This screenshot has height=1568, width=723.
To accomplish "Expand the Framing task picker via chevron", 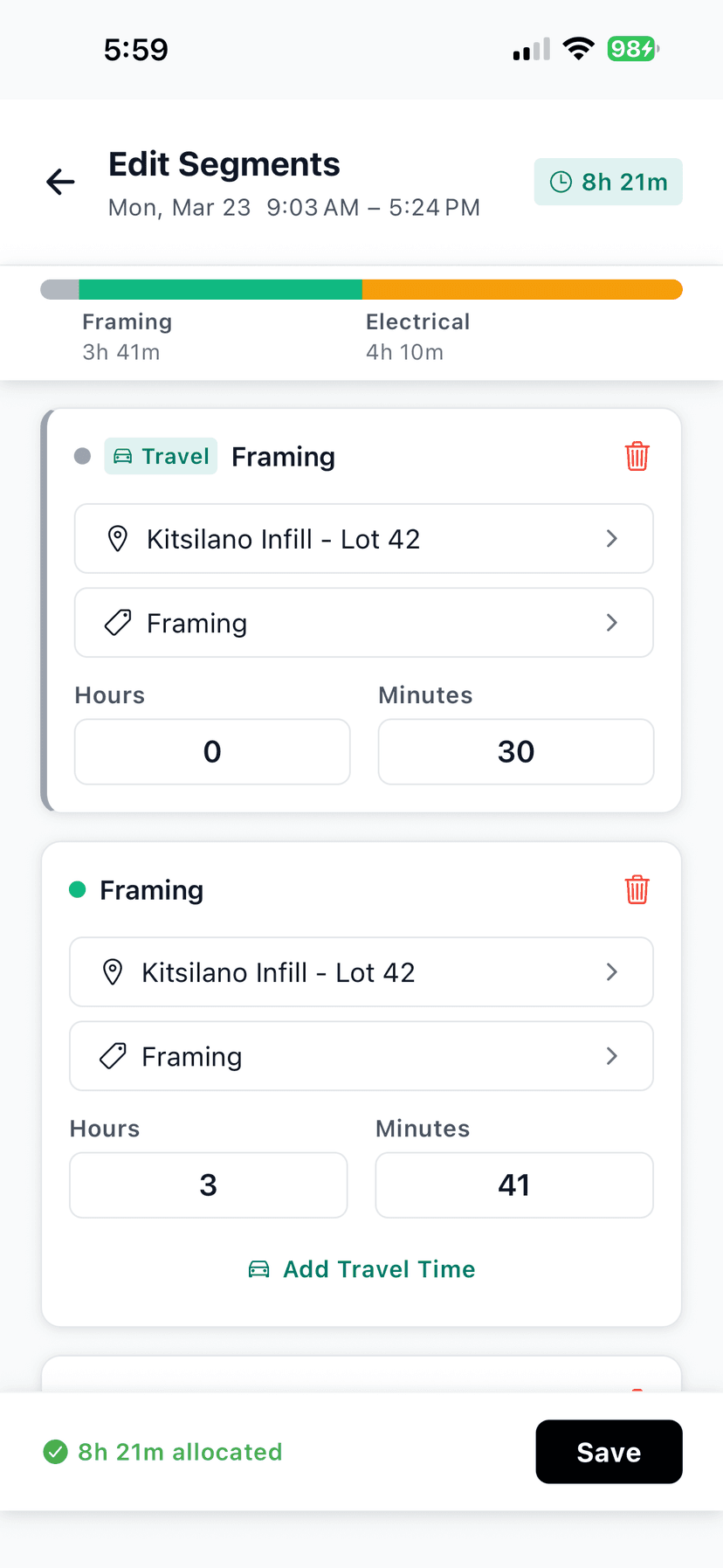I will 612,622.
